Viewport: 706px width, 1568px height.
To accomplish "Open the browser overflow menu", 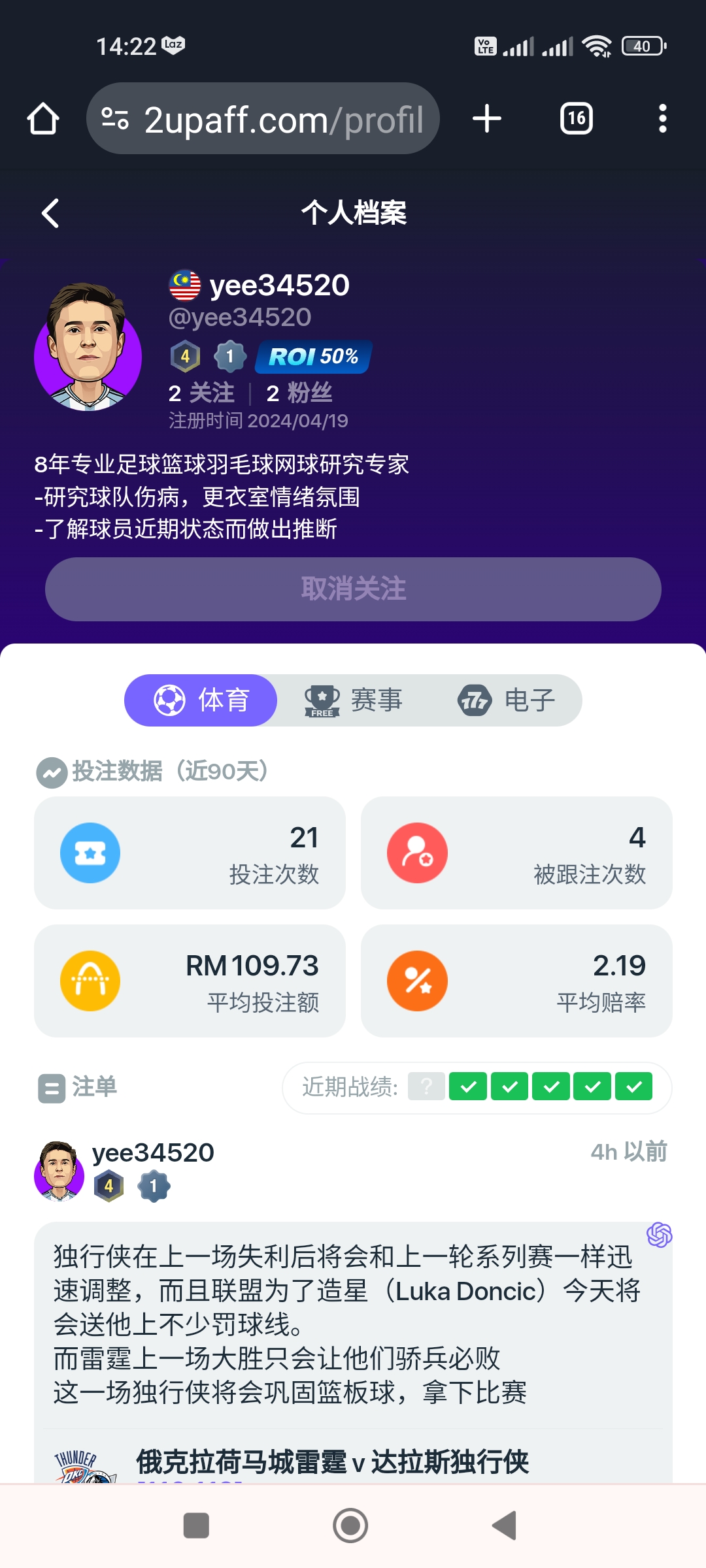I will [662, 119].
